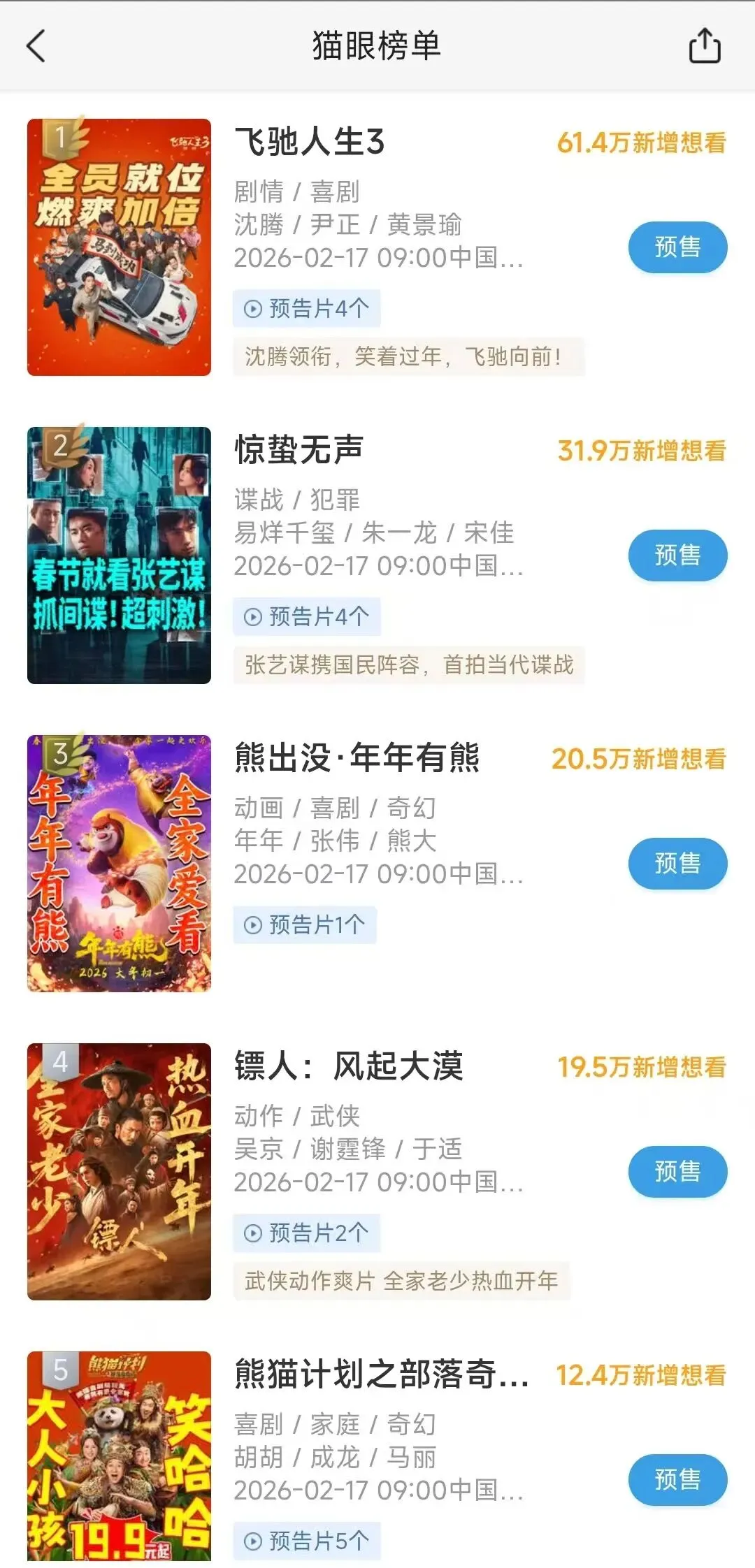
Task: Open the 熊猫计划 movie poster
Action: click(x=119, y=1457)
